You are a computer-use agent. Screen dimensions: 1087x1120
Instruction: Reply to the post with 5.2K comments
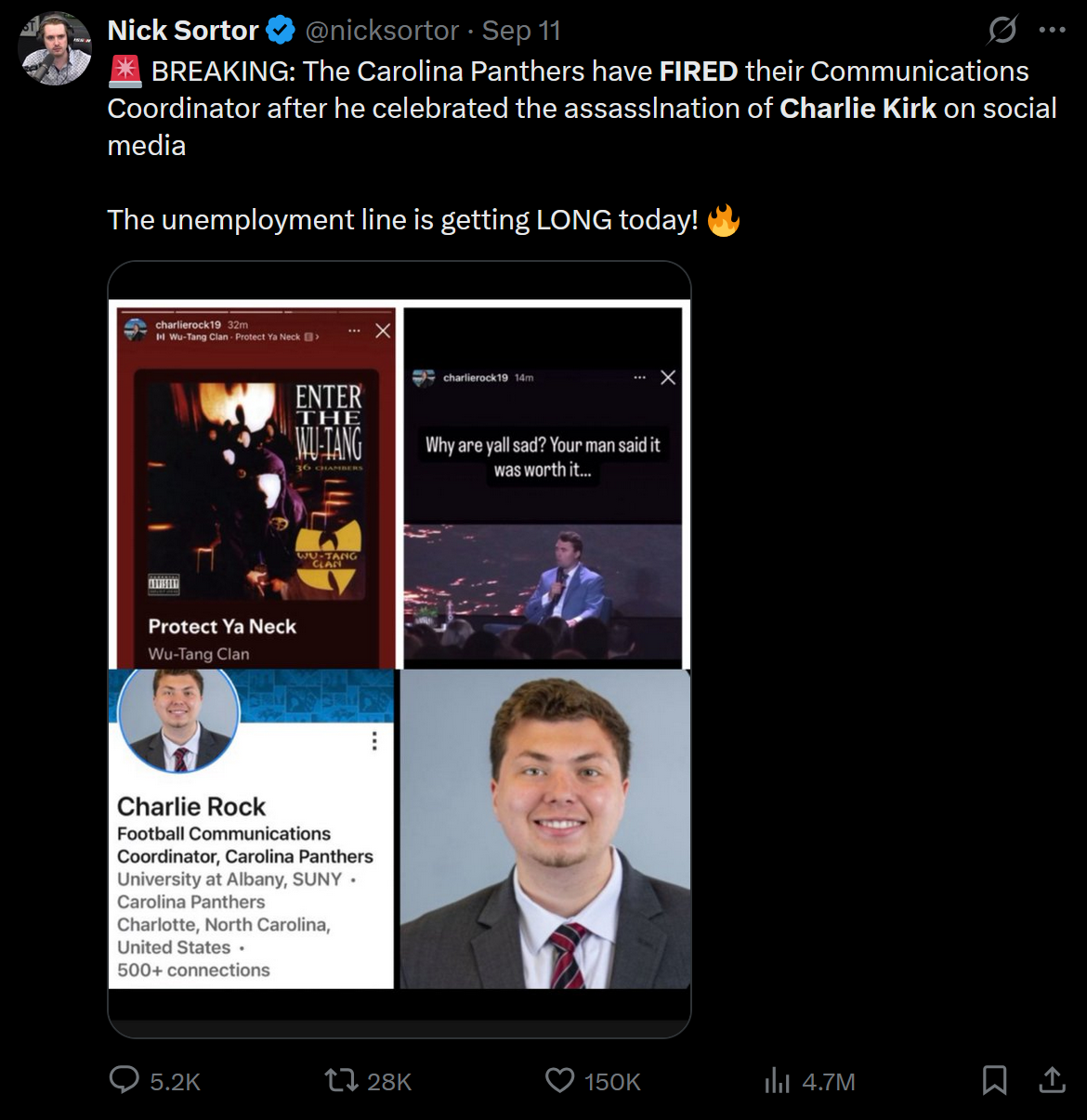point(124,1080)
